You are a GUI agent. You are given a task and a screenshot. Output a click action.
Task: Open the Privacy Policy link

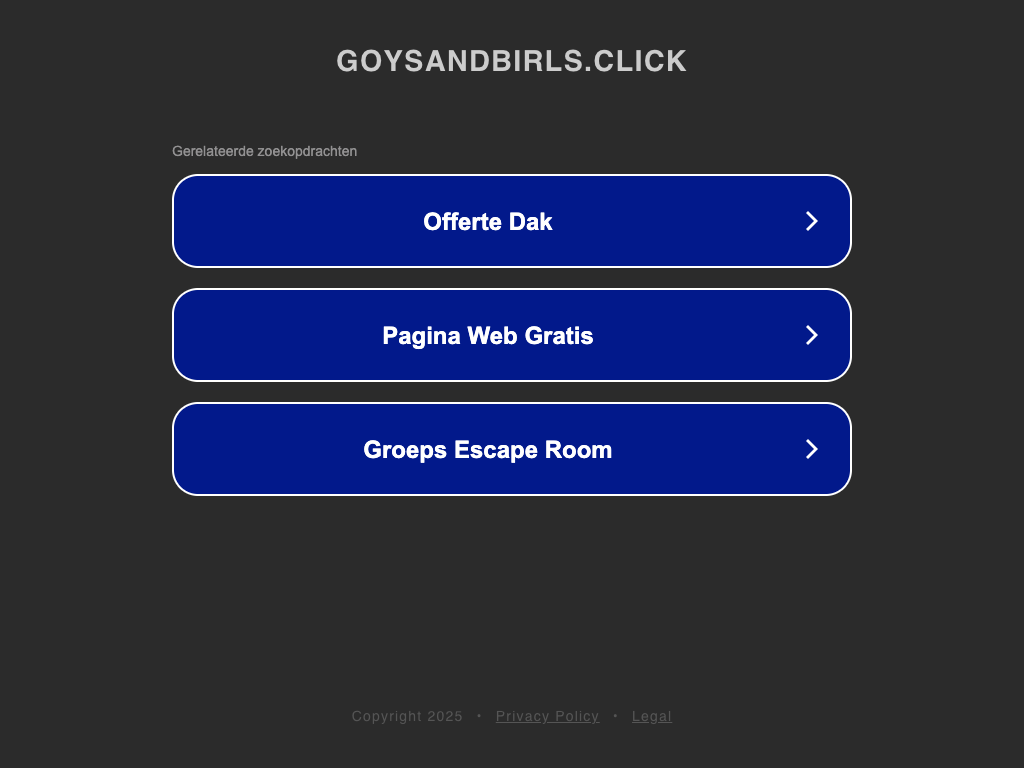coord(547,716)
